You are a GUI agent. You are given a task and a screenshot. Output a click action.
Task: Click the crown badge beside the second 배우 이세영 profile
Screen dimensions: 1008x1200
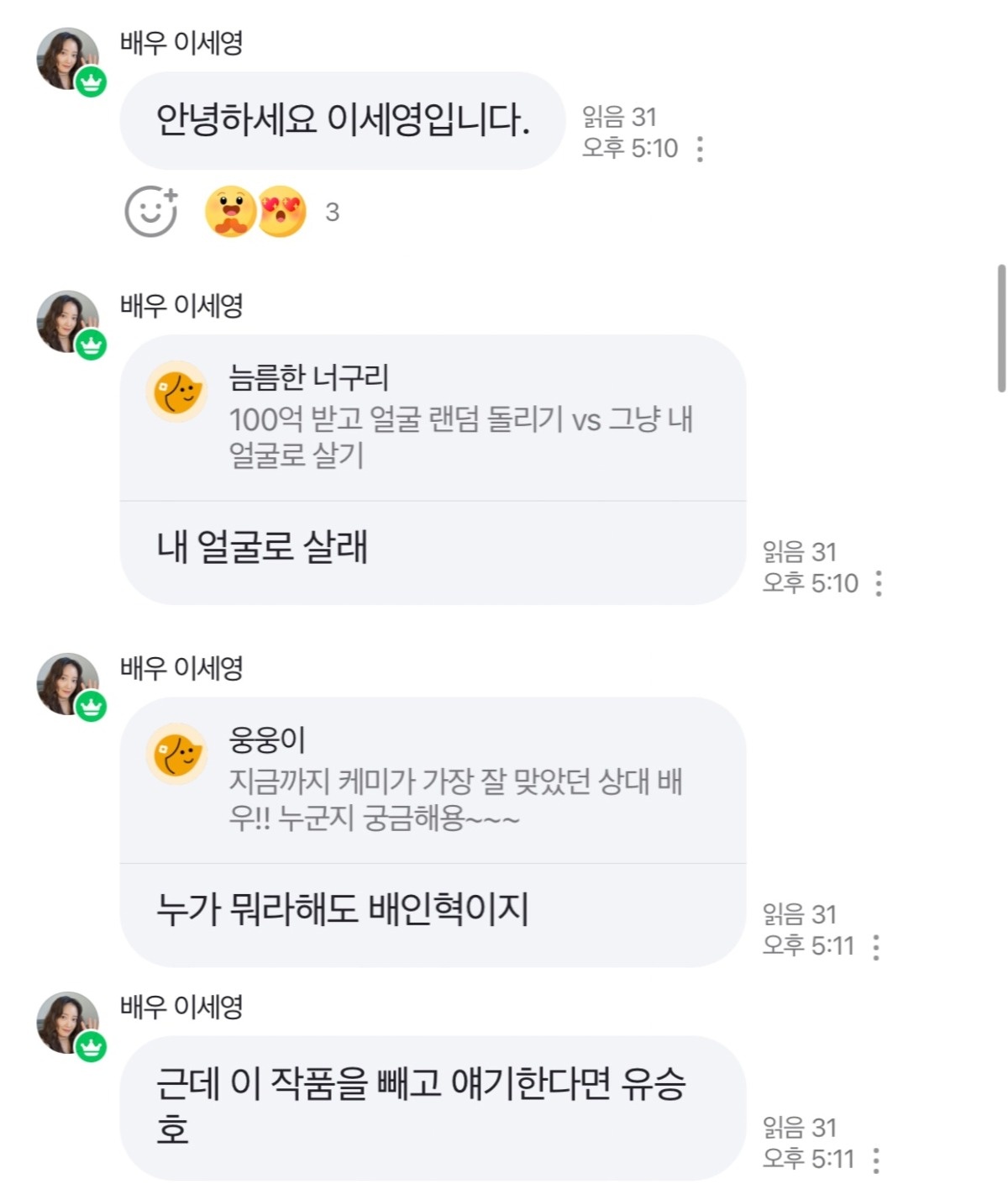pos(89,345)
